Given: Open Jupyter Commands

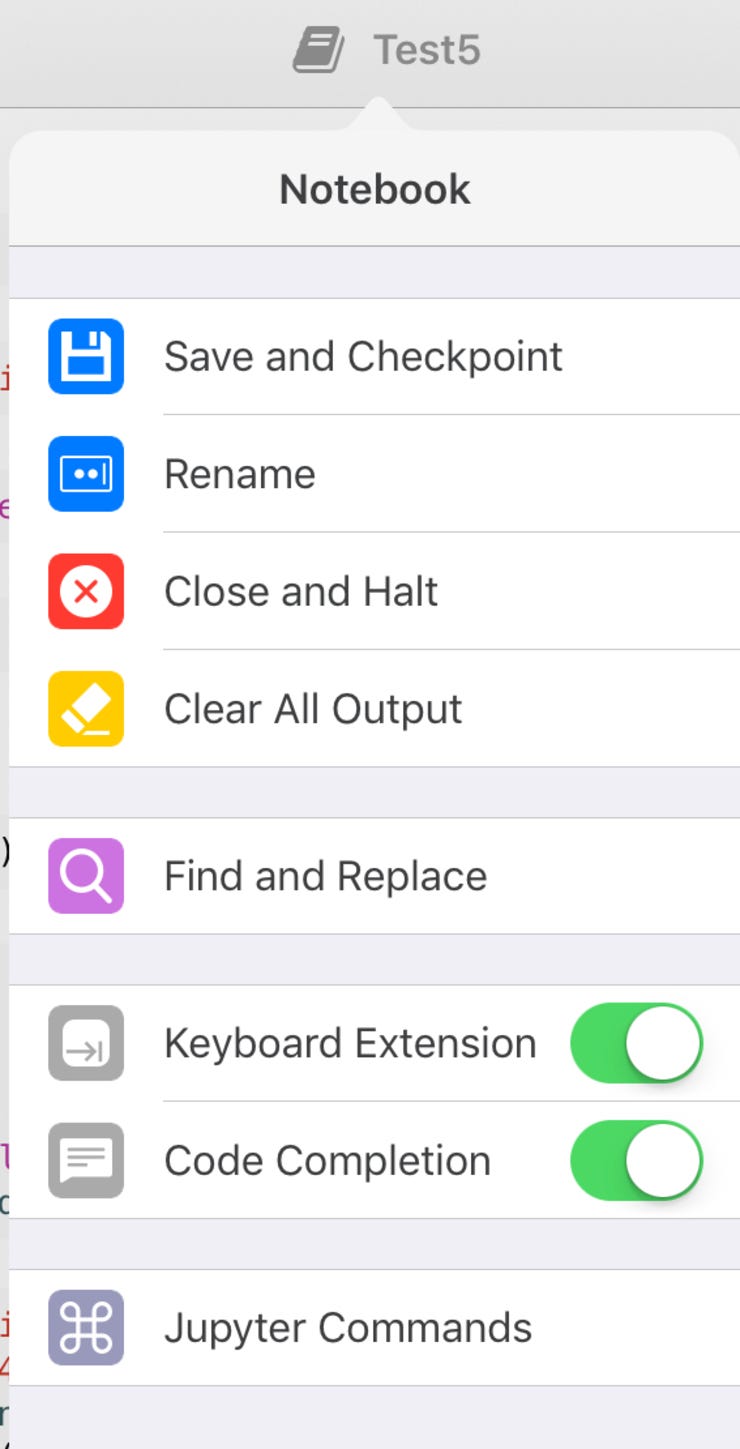Looking at the screenshot, I should 347,1328.
